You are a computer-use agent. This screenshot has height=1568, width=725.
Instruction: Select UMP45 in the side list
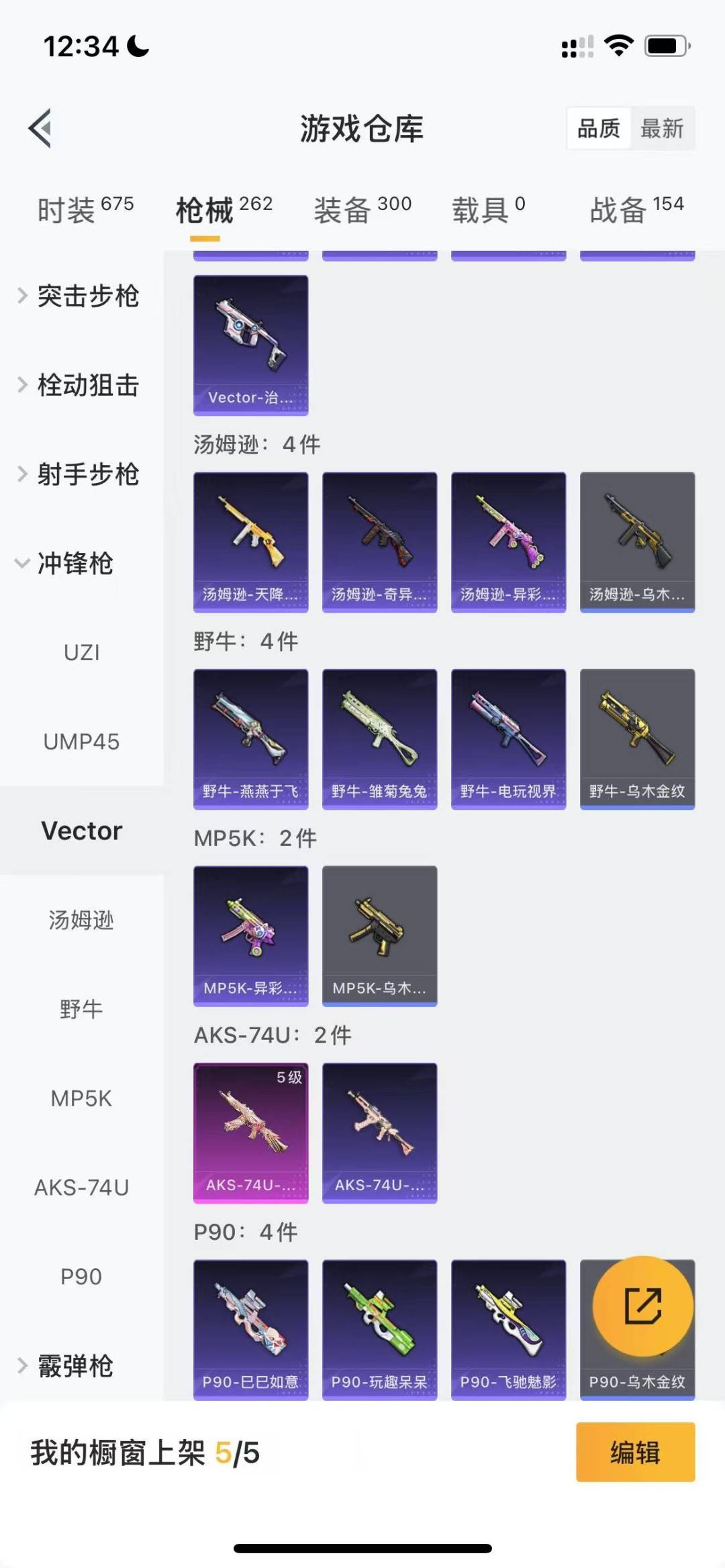pos(82,741)
